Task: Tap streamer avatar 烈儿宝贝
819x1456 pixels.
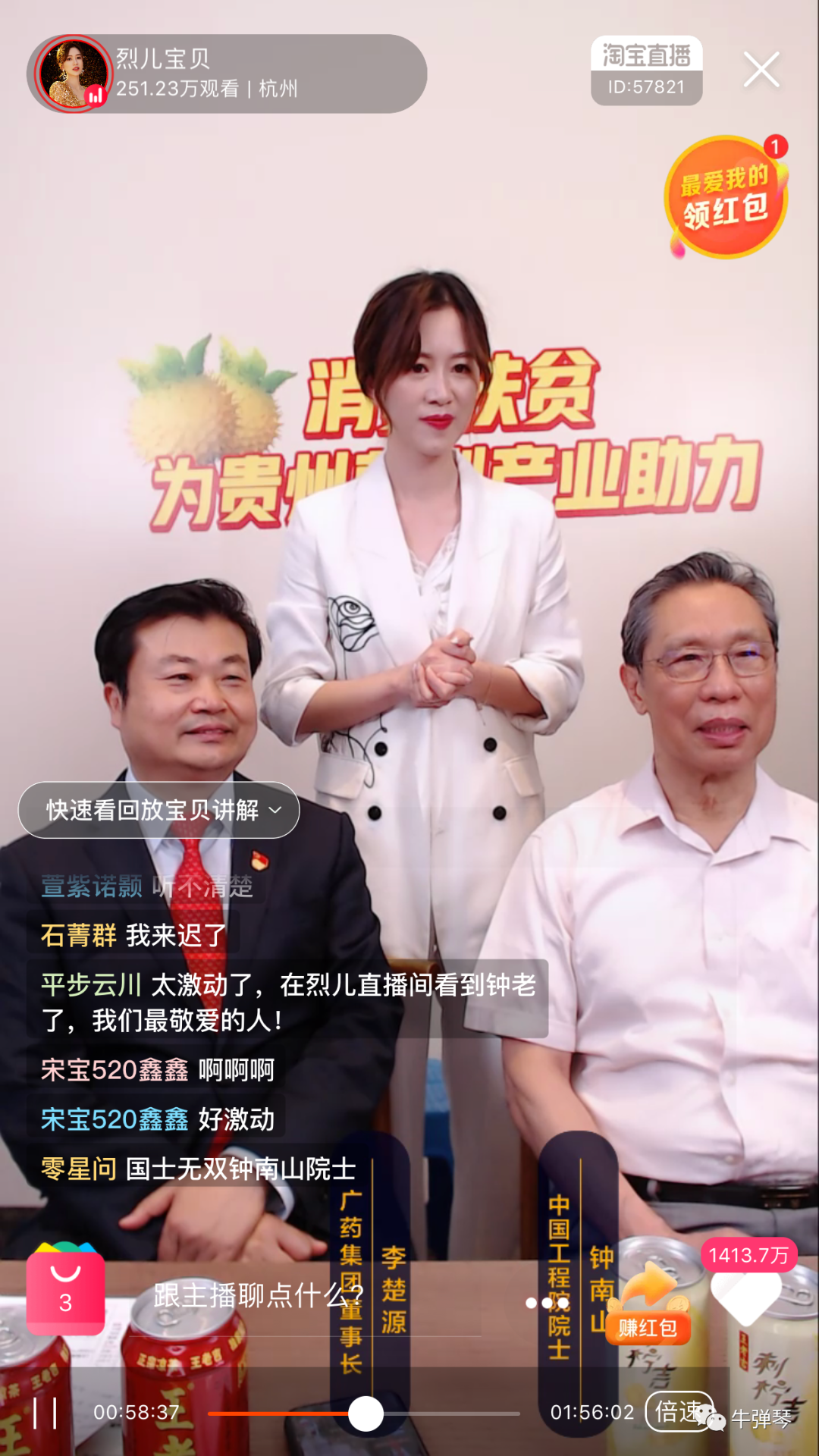Action: [72, 72]
